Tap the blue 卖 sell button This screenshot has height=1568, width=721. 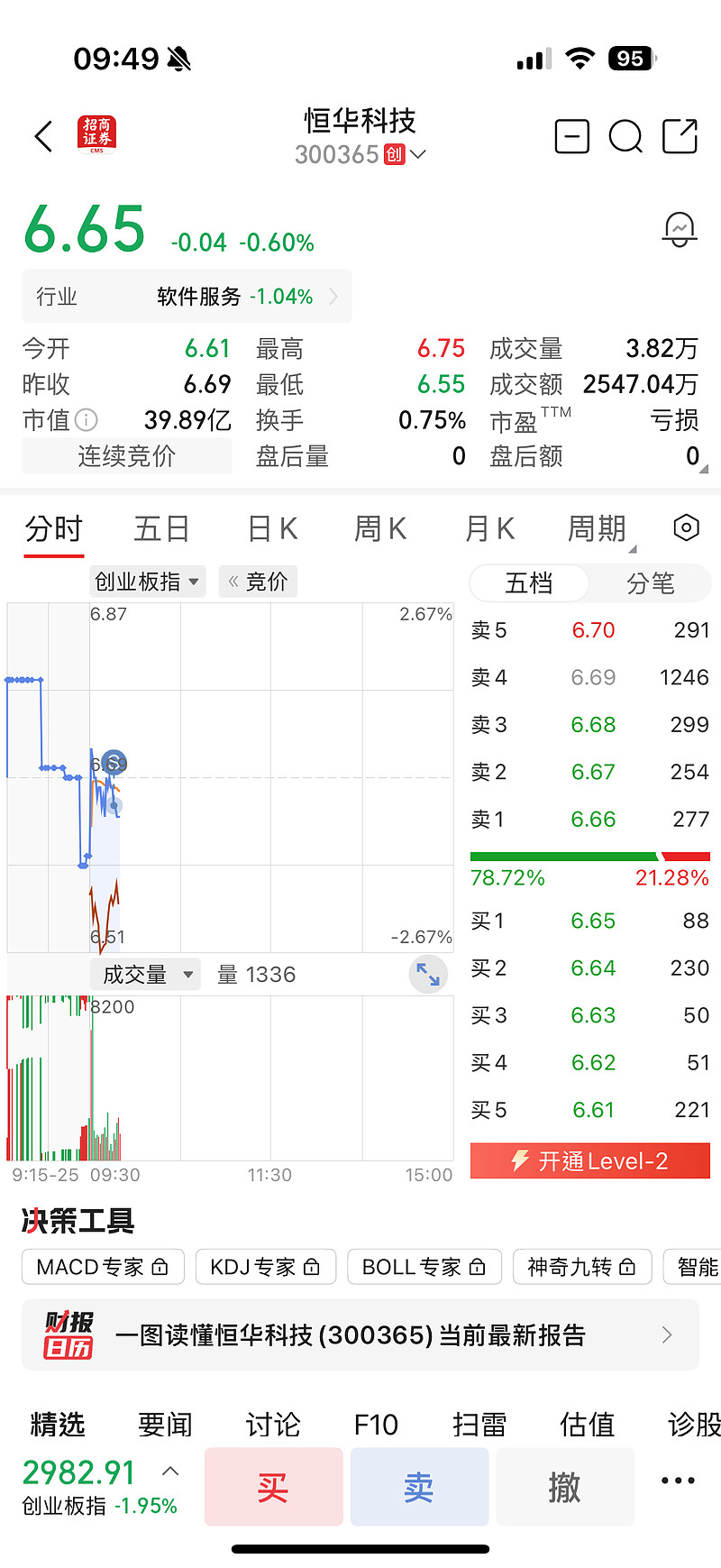419,1487
